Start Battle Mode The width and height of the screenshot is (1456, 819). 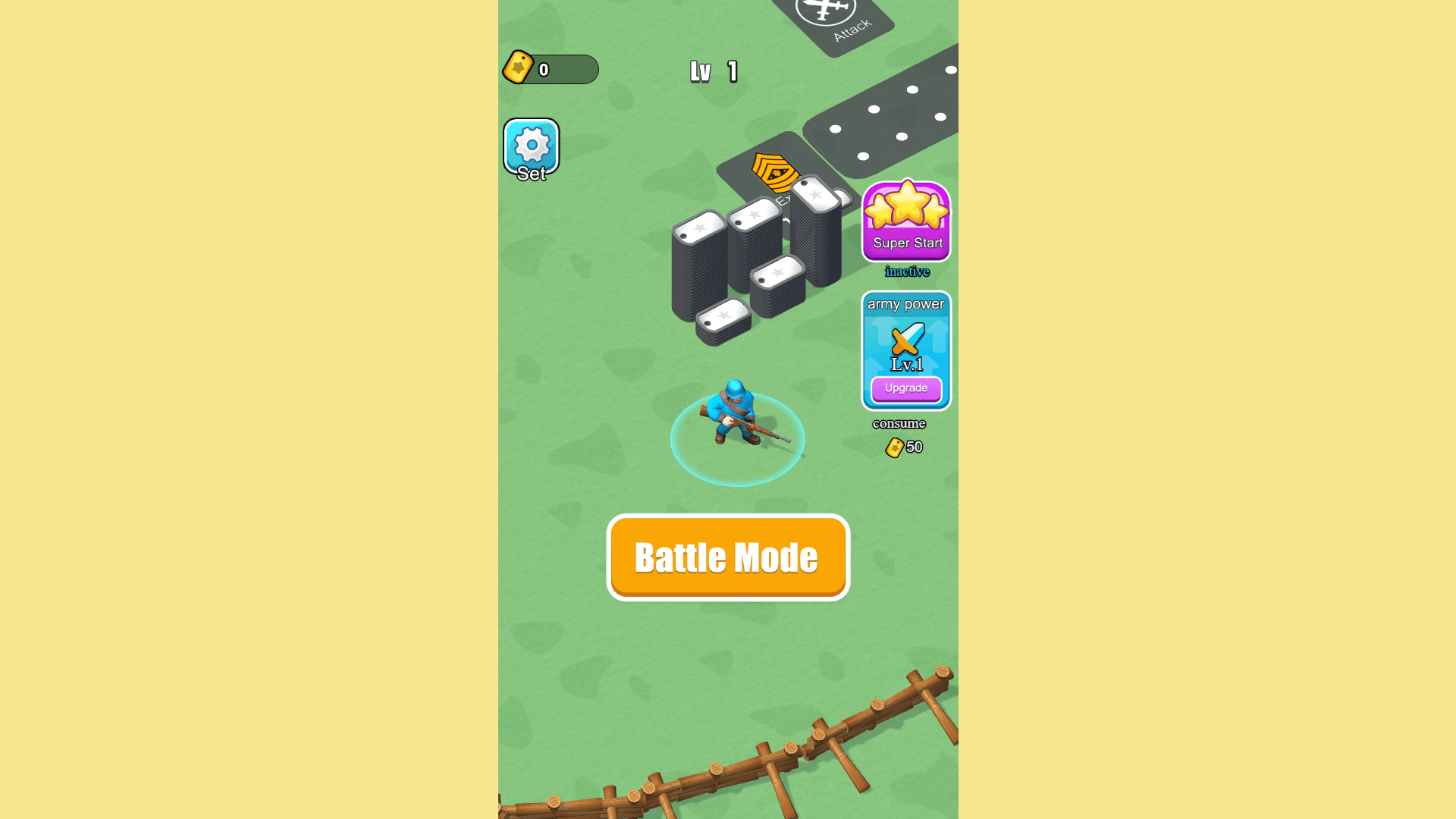click(728, 557)
